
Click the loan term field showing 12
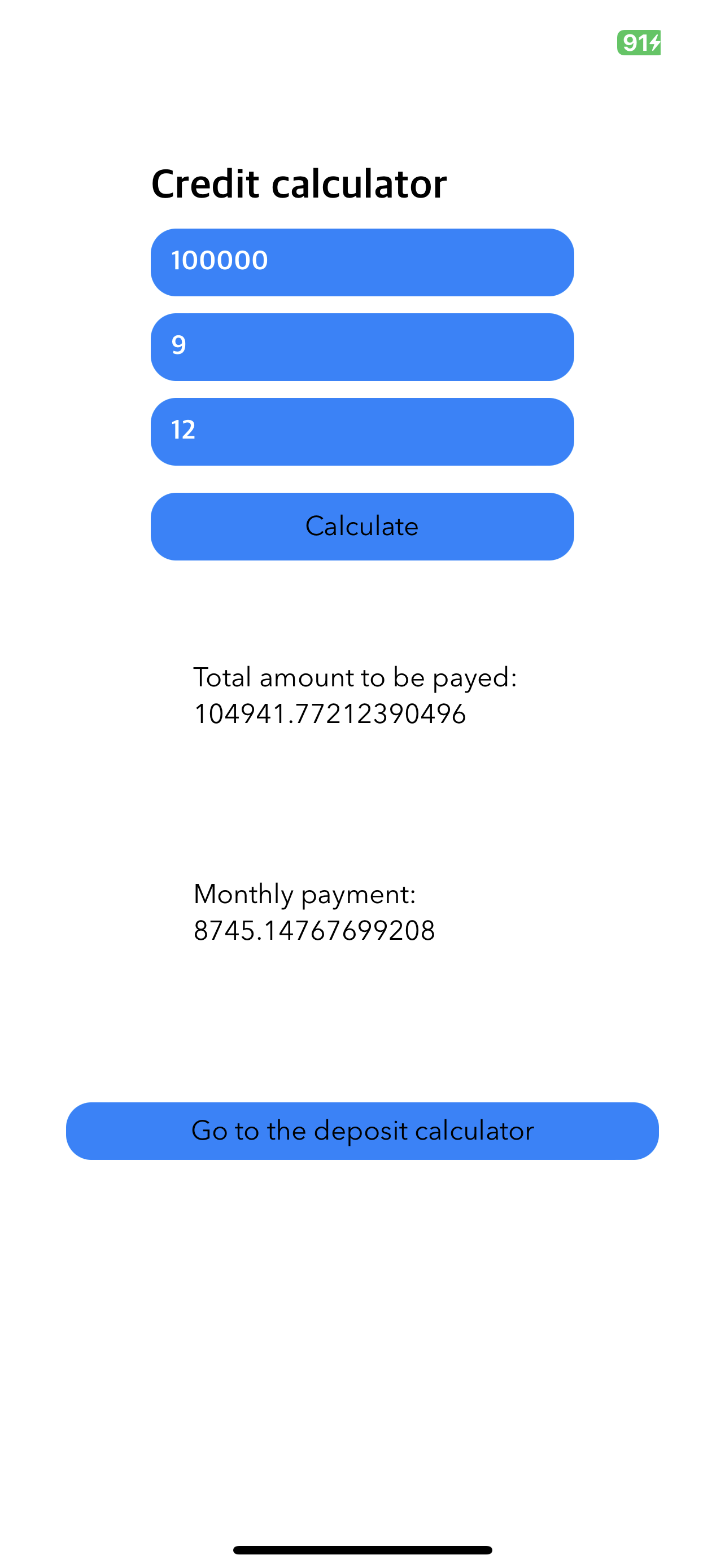[x=361, y=432]
